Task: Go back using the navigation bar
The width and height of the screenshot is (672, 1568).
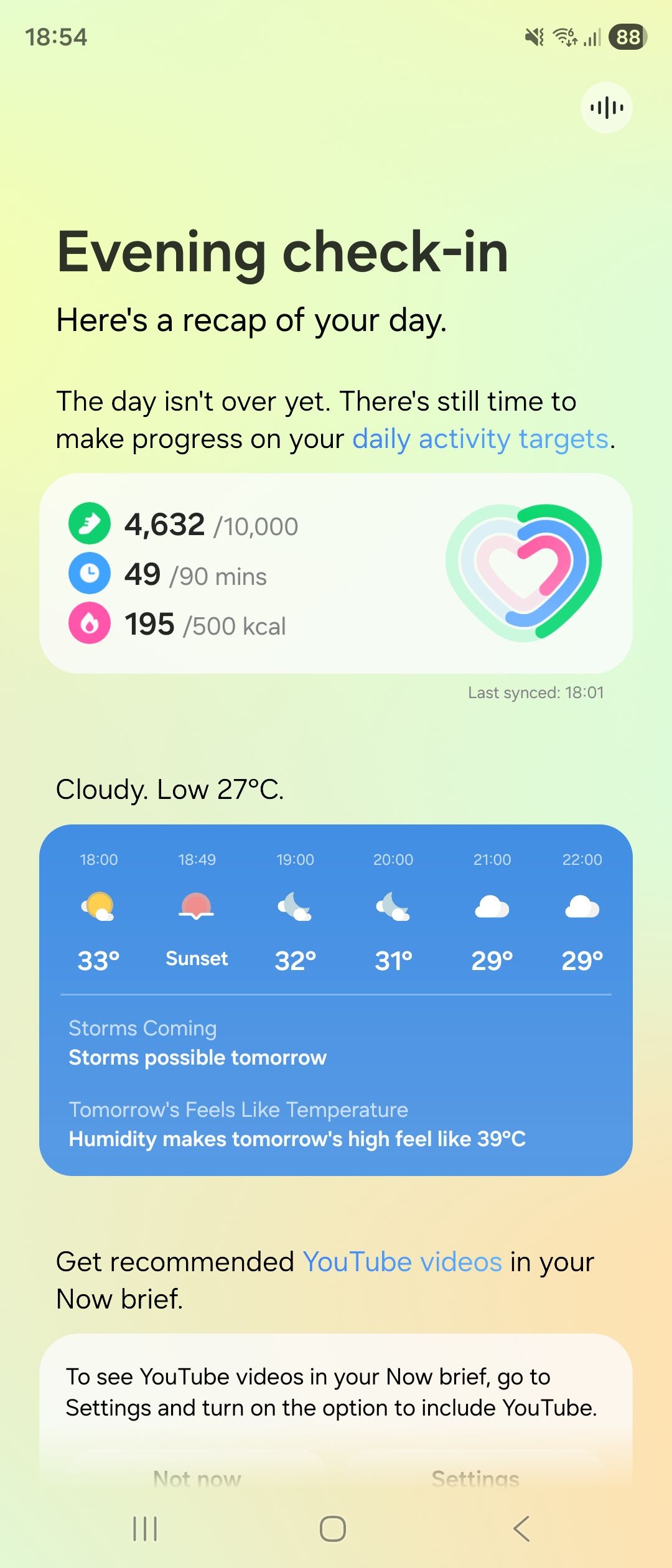Action: (x=521, y=1528)
